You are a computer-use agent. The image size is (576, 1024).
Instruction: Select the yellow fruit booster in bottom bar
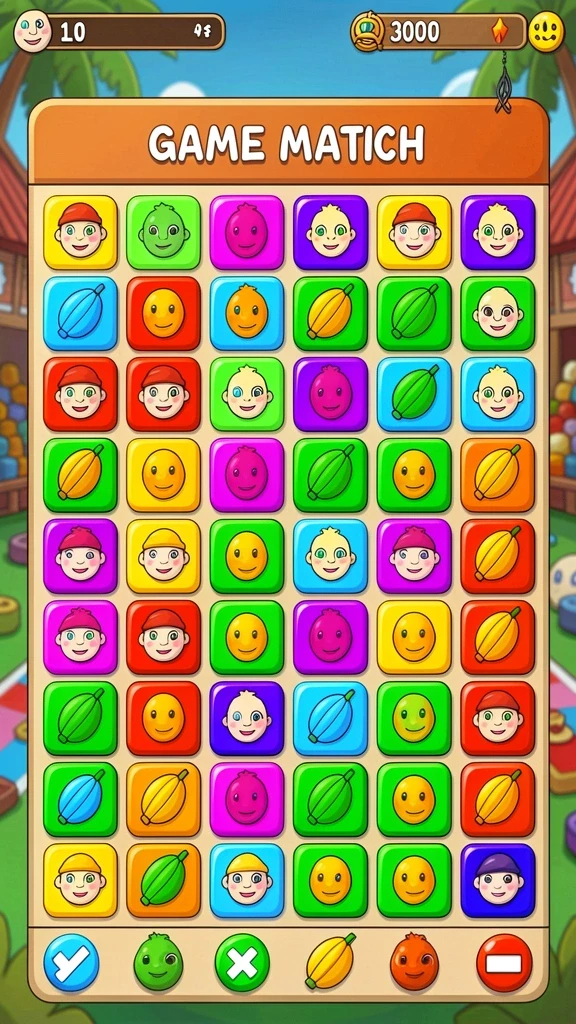[330, 961]
